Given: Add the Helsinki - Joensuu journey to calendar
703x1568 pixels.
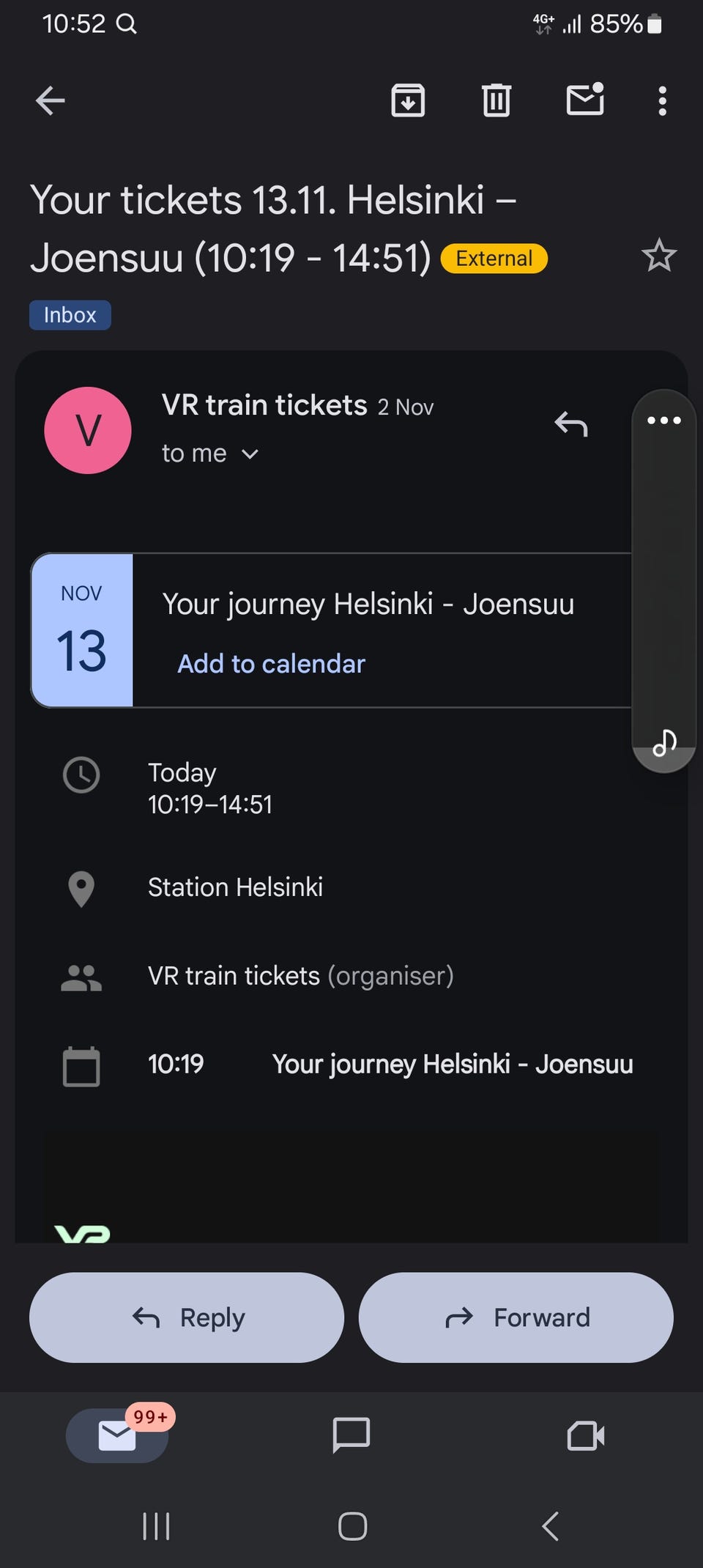Looking at the screenshot, I should [x=271, y=664].
